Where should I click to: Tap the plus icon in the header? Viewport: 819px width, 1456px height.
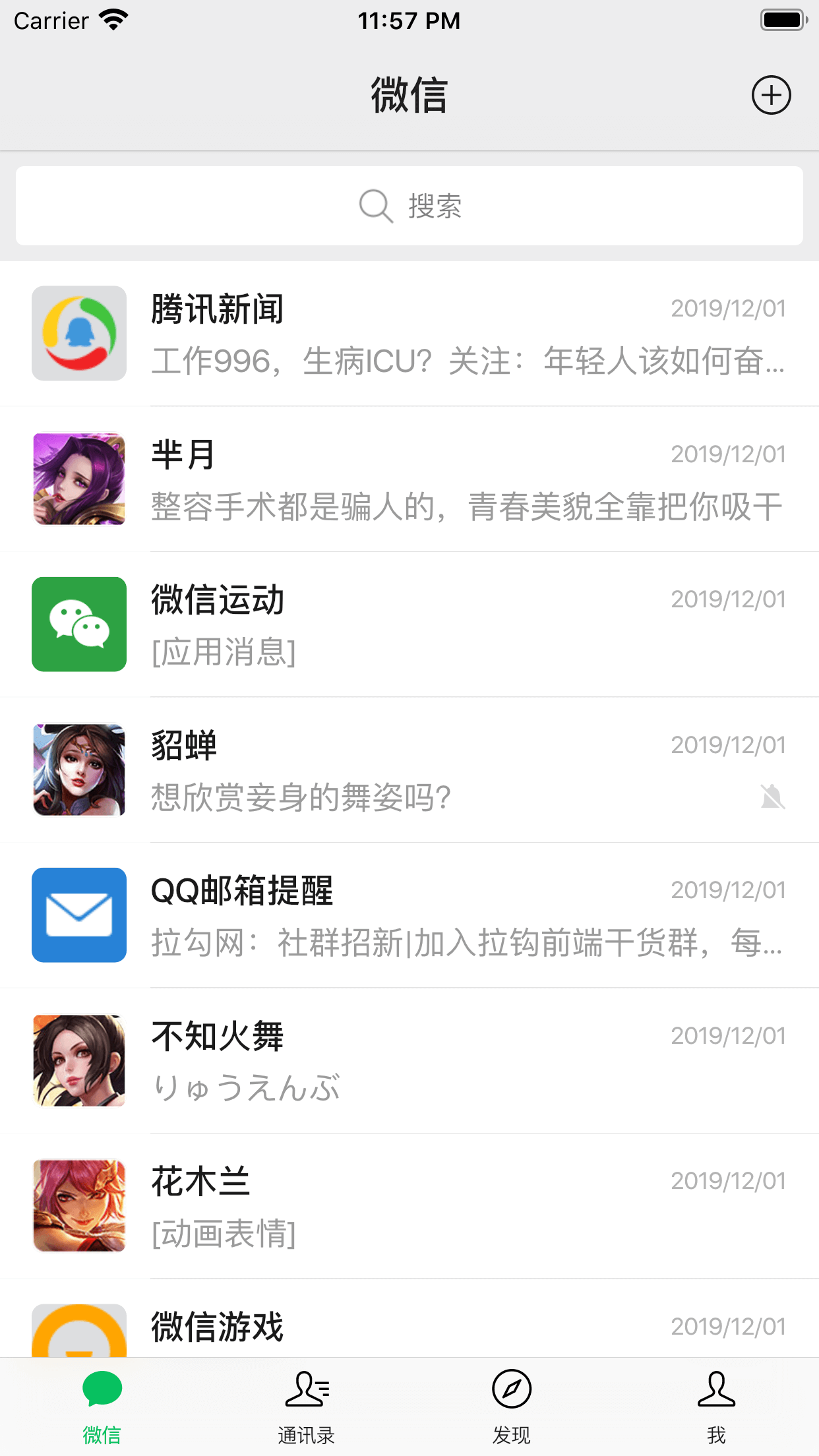click(771, 95)
